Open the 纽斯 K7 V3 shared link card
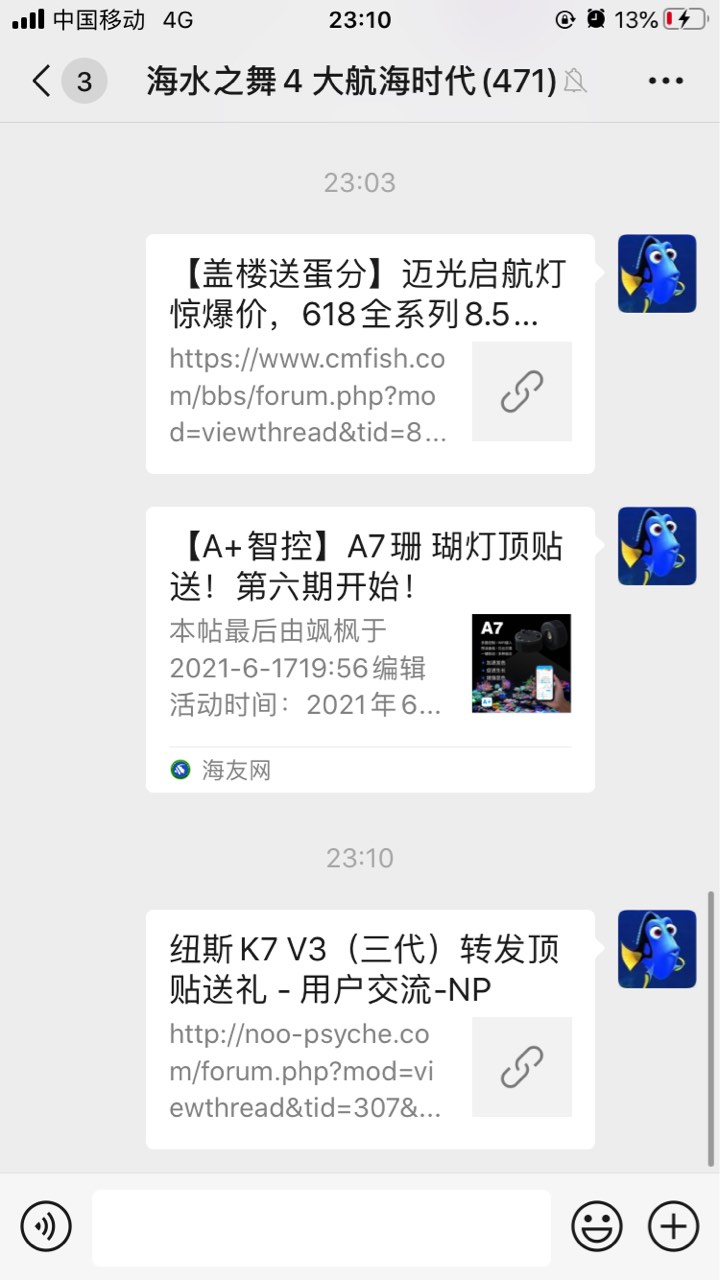Image resolution: width=720 pixels, height=1280 pixels. click(x=370, y=1029)
